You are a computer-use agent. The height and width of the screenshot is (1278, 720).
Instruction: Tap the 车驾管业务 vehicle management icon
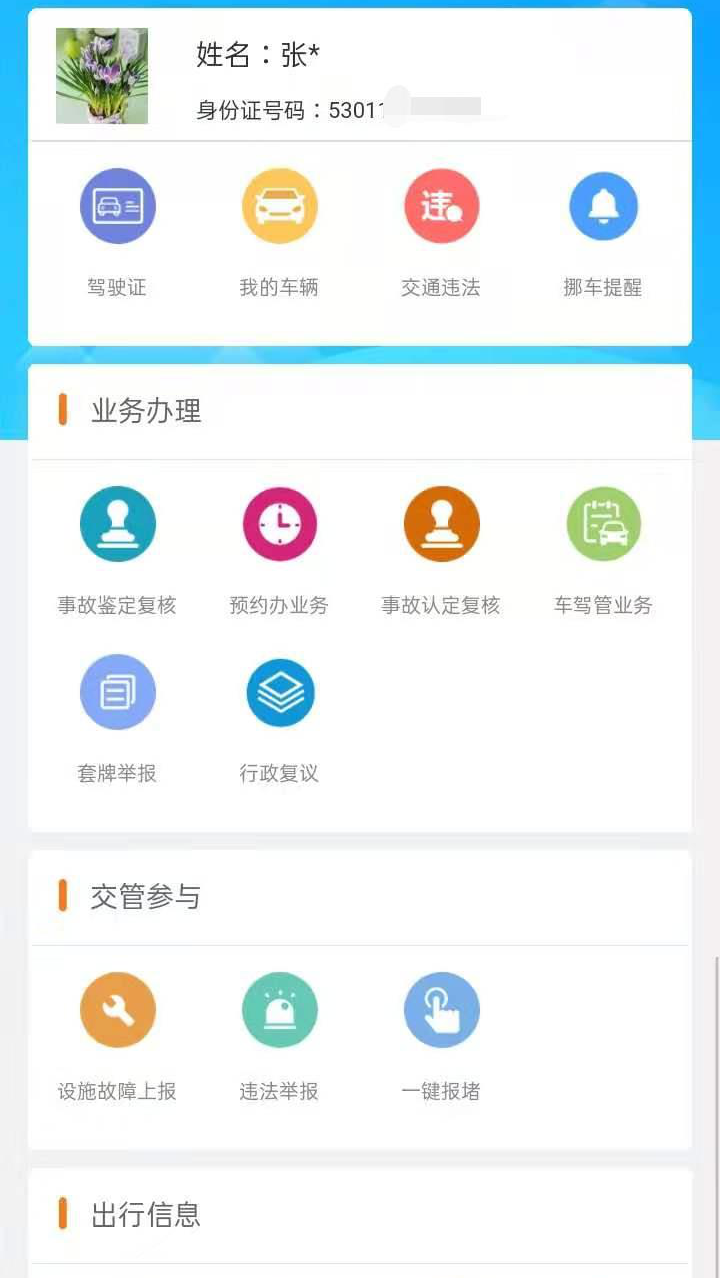[603, 523]
